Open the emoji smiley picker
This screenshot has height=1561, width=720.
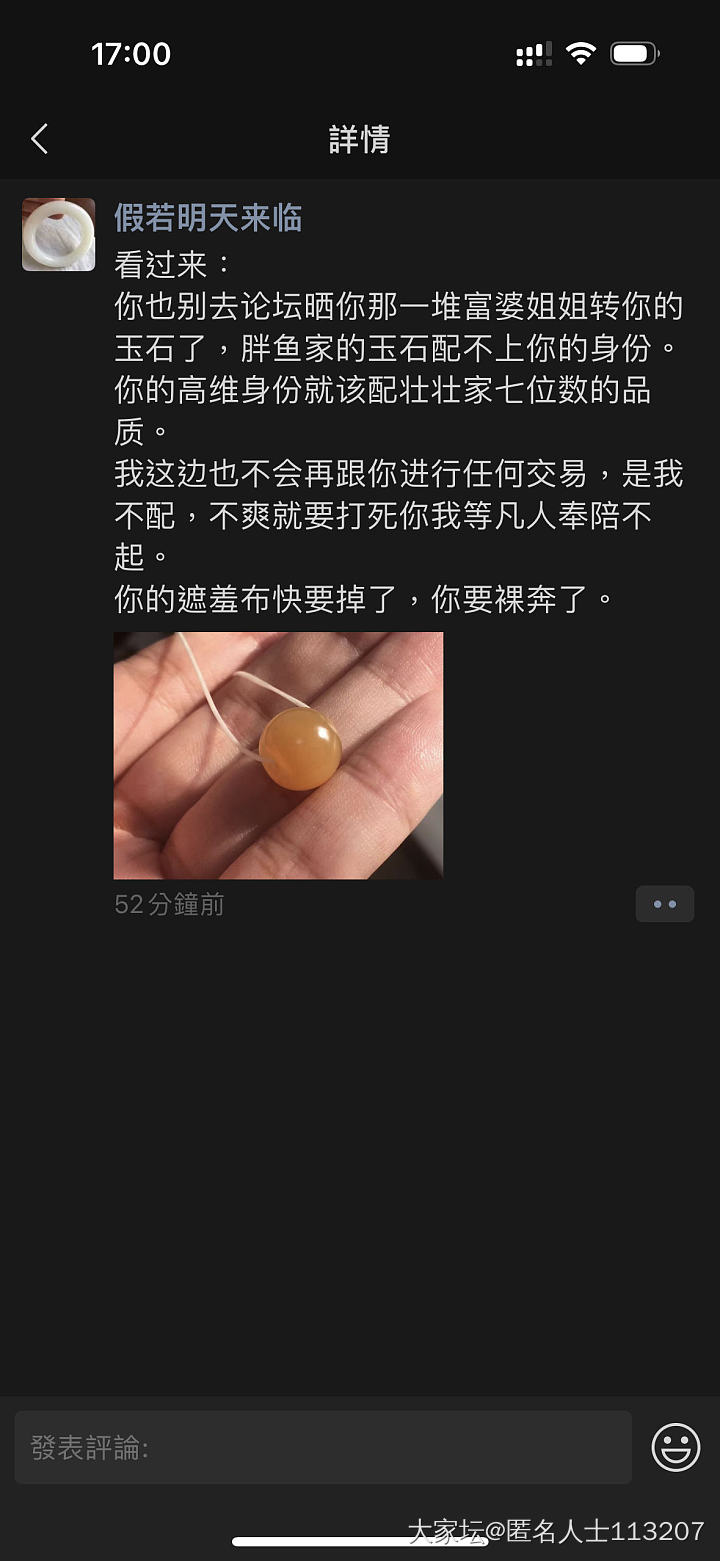point(676,1447)
